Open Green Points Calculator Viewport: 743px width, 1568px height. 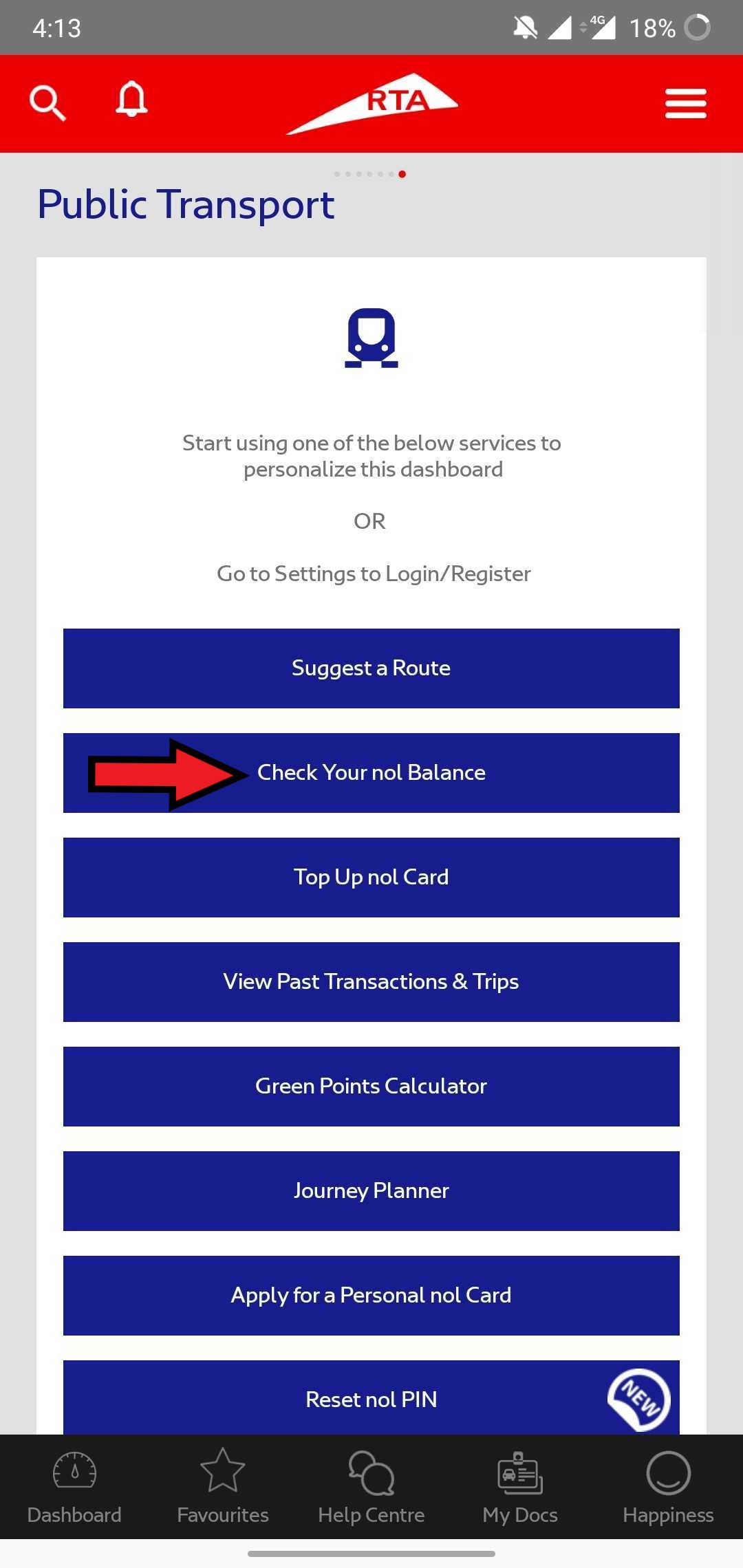(x=371, y=1086)
